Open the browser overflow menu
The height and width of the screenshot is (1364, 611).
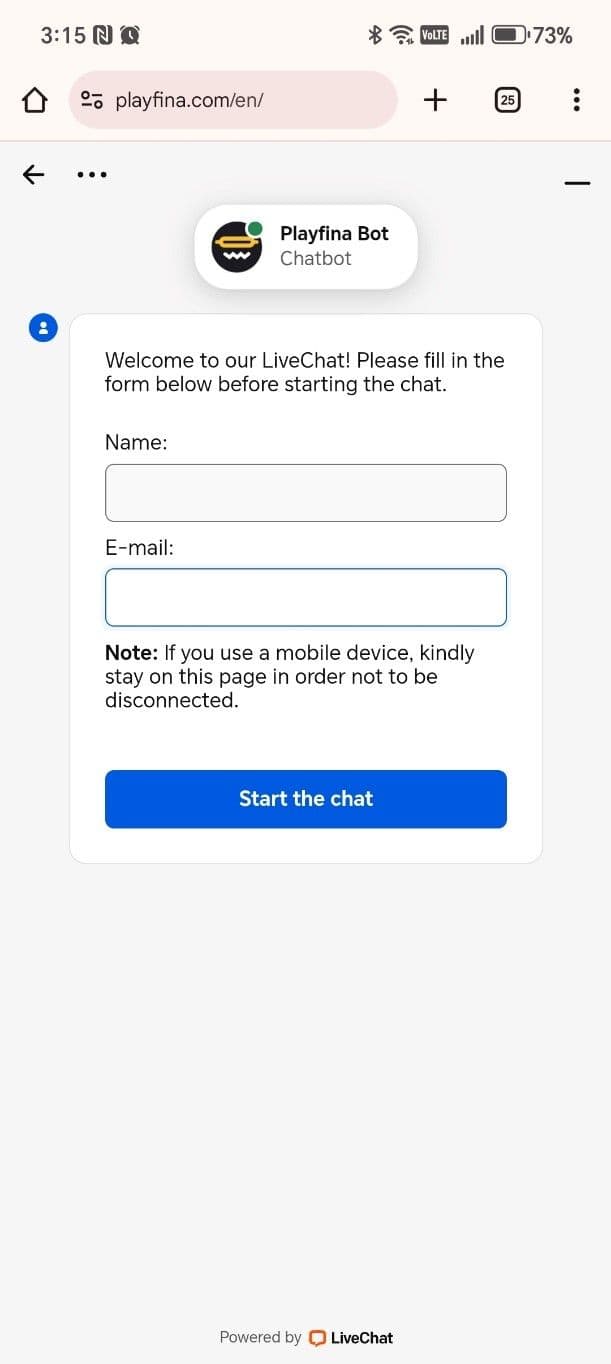click(576, 100)
